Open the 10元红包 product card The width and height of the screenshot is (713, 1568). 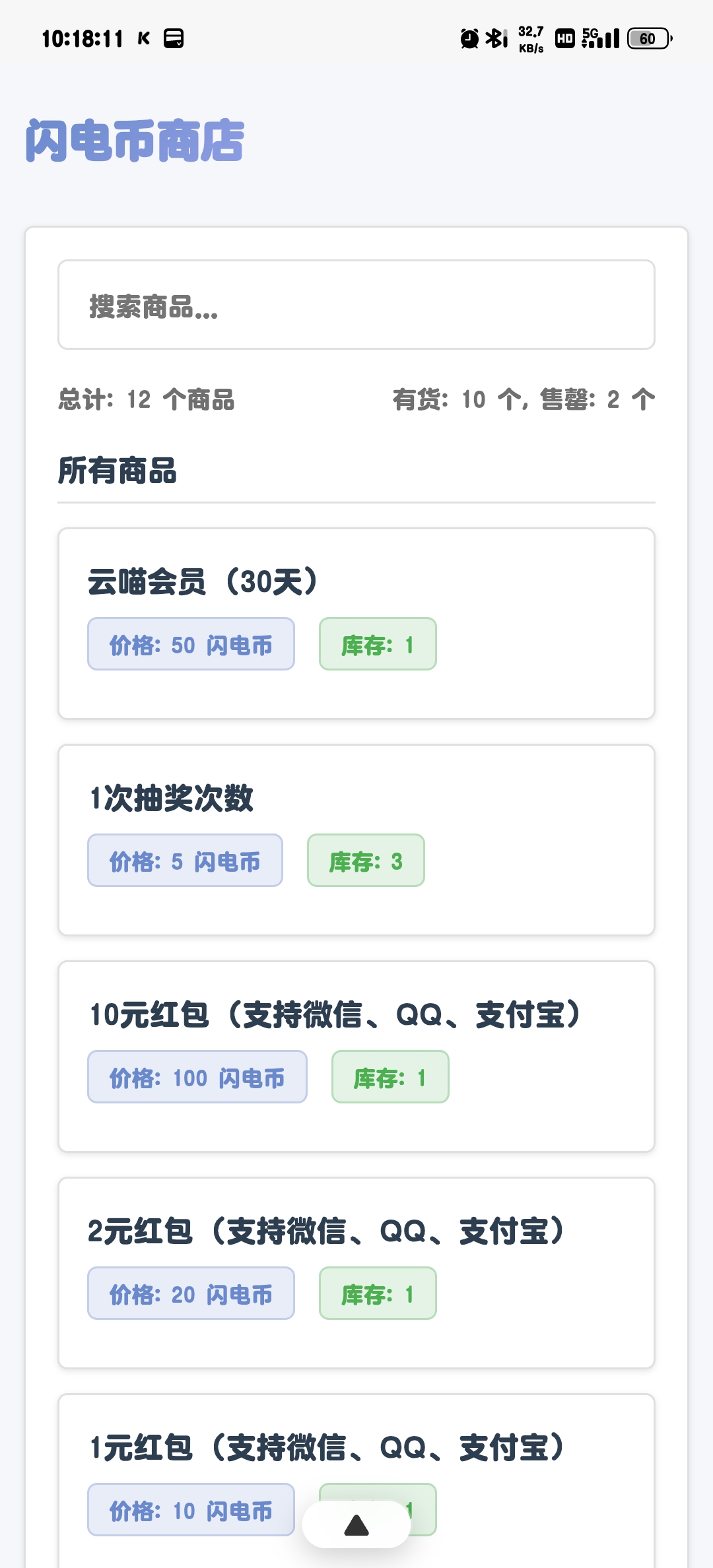[x=356, y=1056]
